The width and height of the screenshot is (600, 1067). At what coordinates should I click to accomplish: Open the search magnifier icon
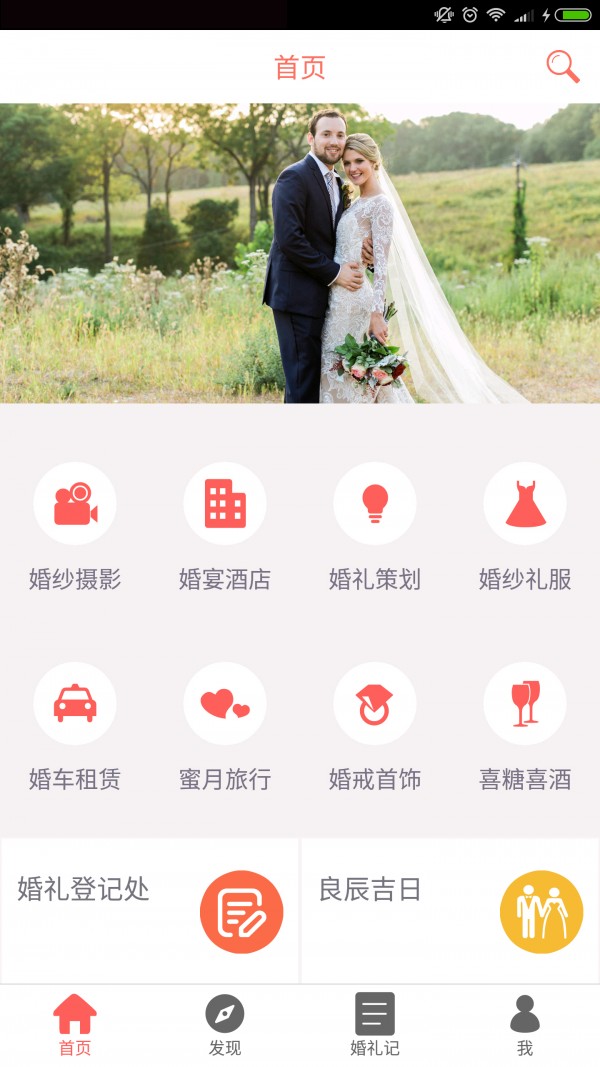(563, 67)
